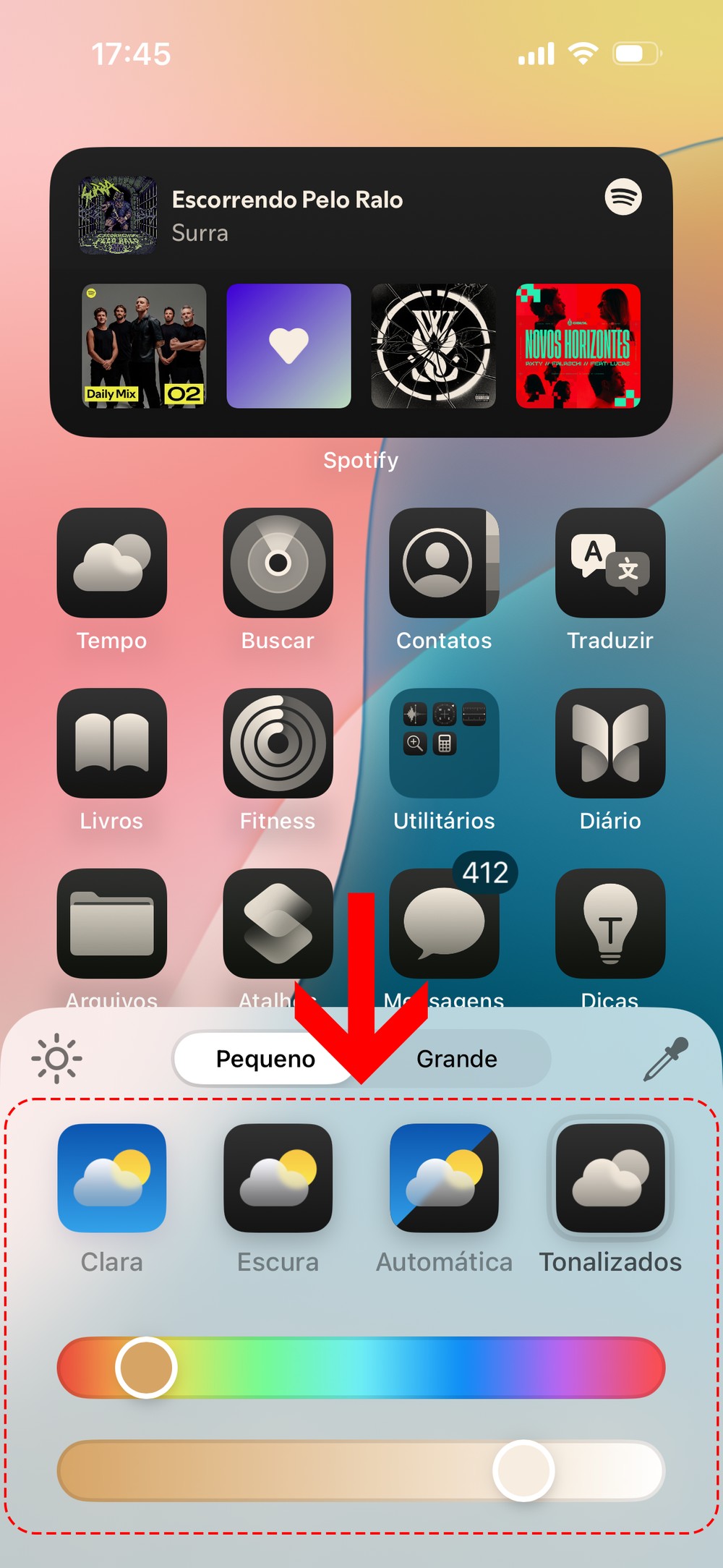
Task: Open the Contatos app
Action: click(444, 563)
